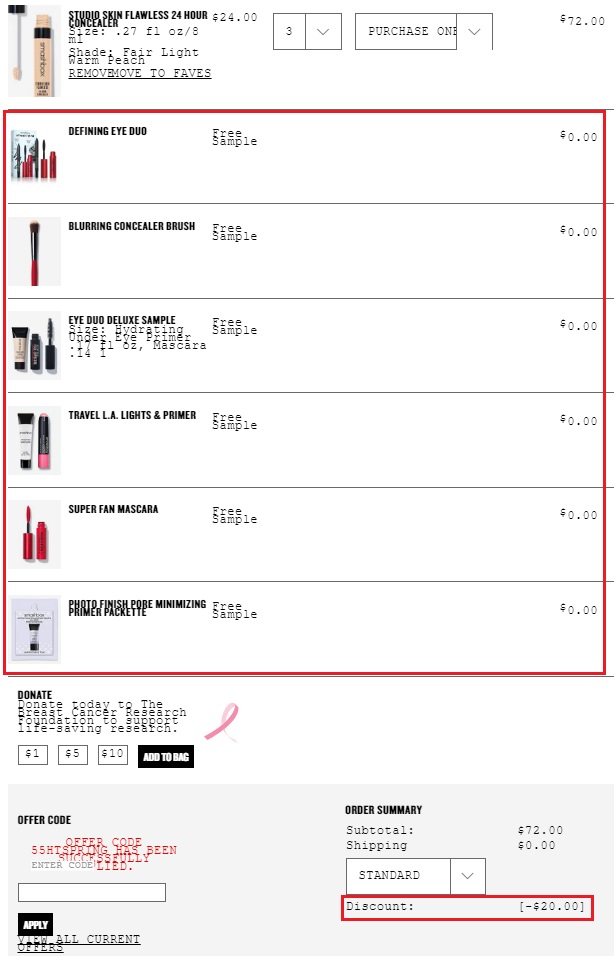Screen dimensions: 614x956
Task: Open the quantity dropdown showing 3
Action: [x=307, y=32]
